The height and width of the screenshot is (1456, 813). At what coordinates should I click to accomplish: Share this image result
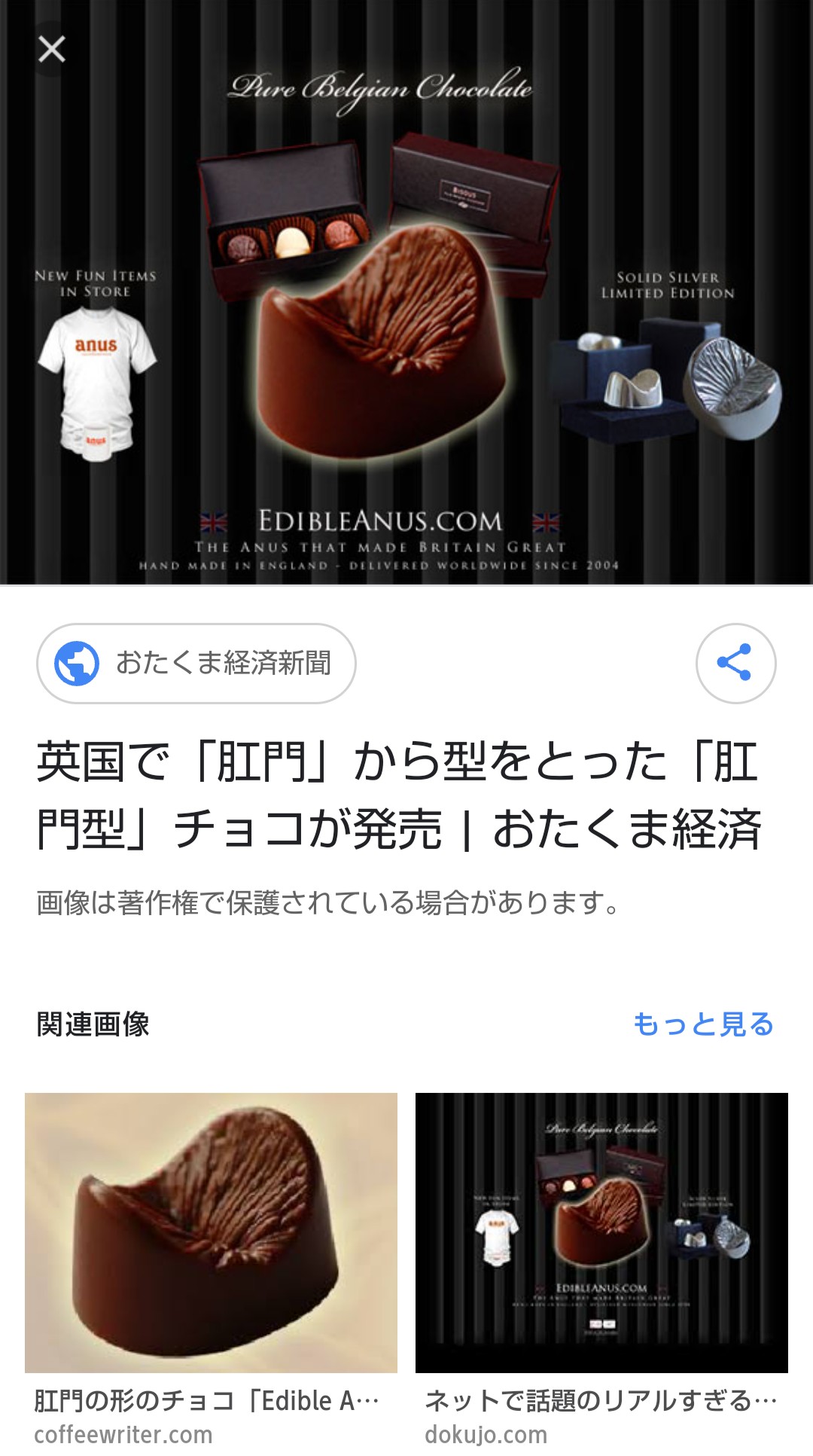[x=735, y=663]
